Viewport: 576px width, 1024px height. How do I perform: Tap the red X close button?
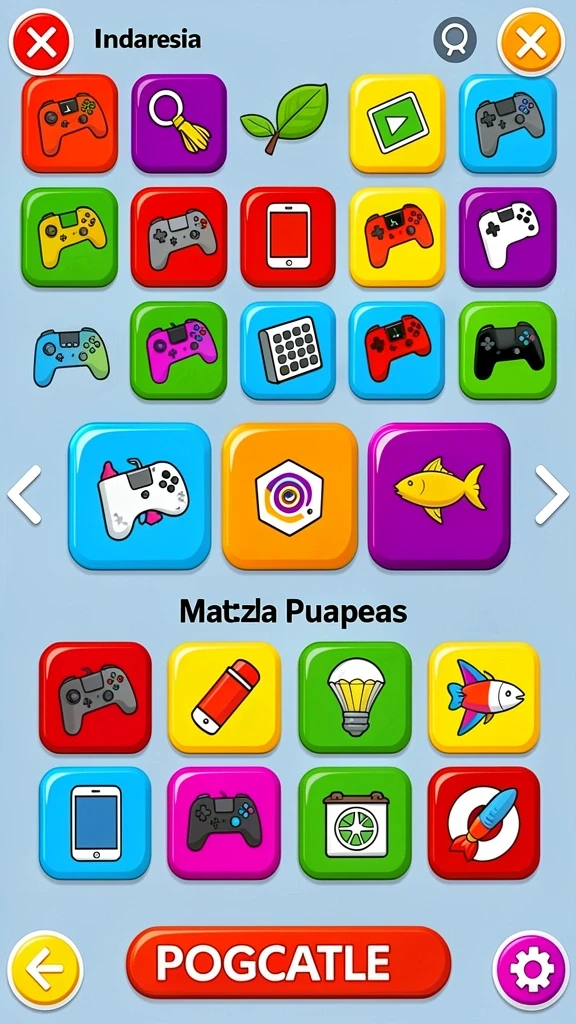41,43
